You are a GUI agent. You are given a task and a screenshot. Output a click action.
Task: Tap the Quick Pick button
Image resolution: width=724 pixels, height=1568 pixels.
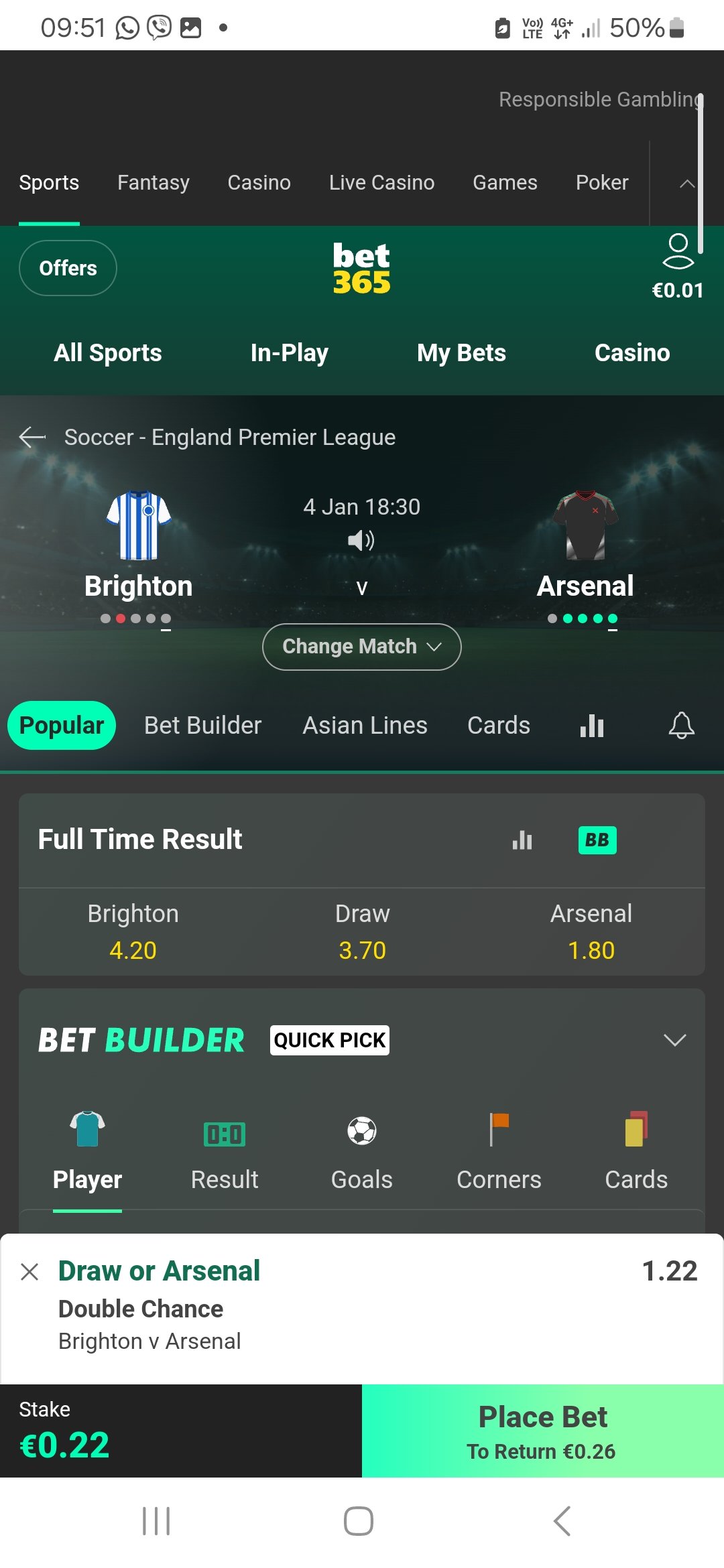tap(330, 1040)
